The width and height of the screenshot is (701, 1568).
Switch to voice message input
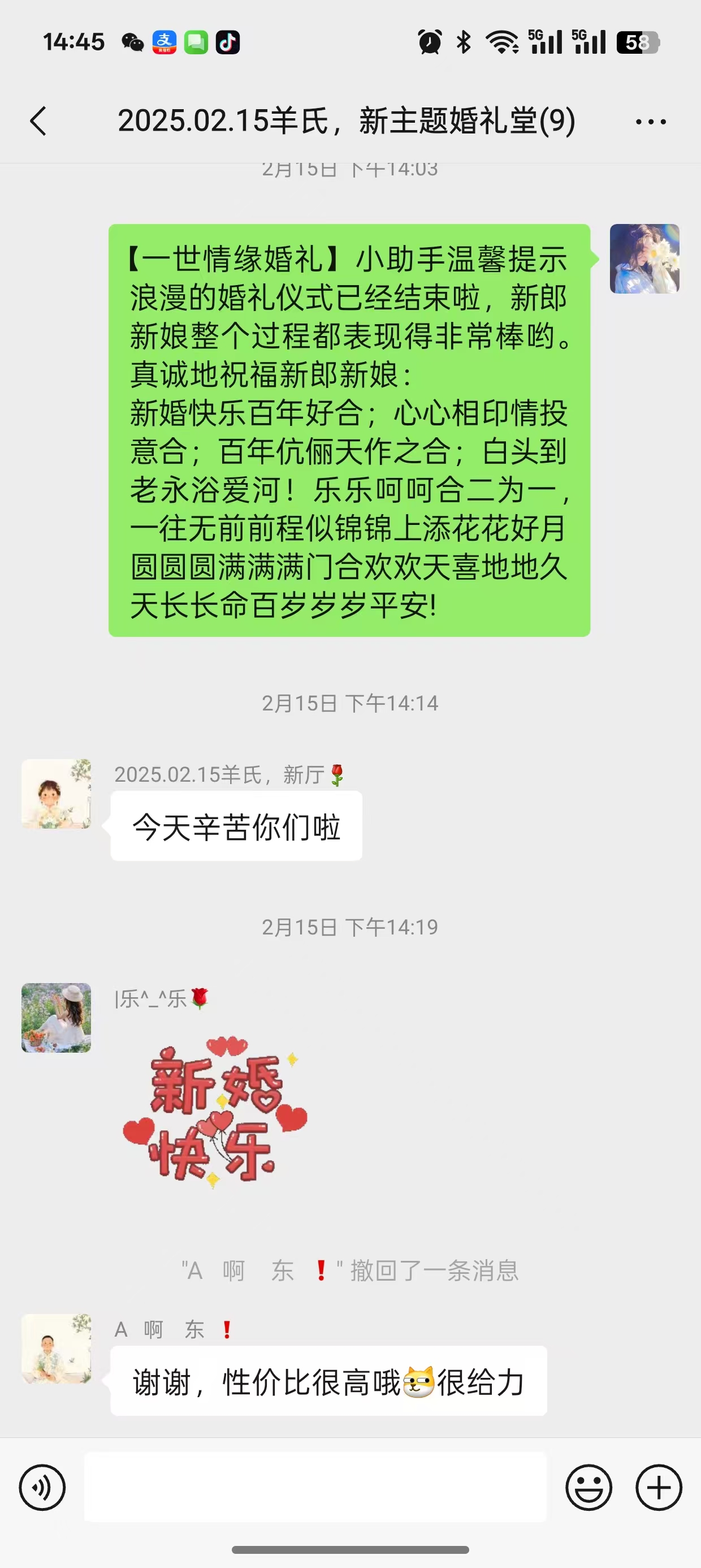pos(42,1487)
